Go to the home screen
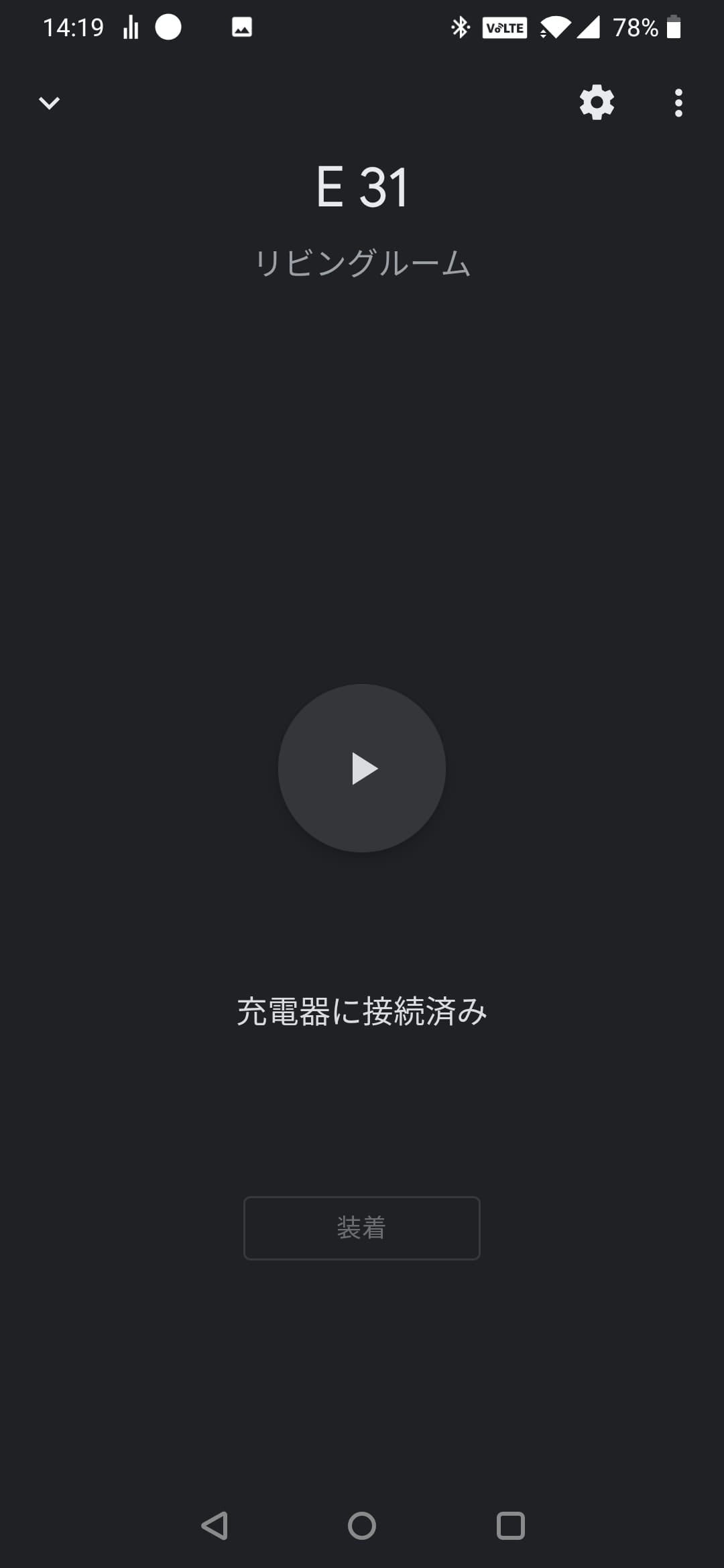This screenshot has height=1568, width=724. tap(362, 1526)
